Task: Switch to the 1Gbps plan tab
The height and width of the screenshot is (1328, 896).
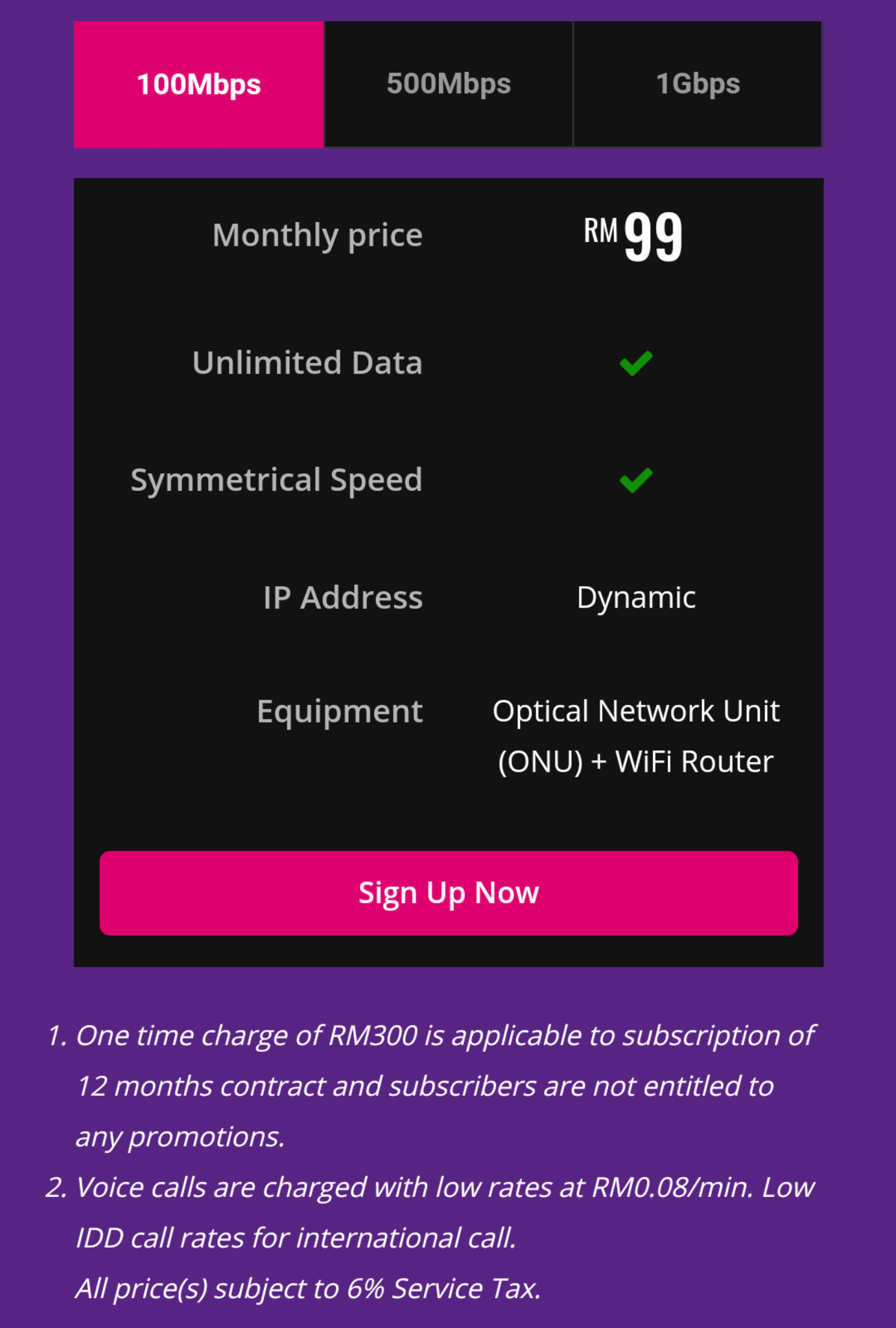Action: point(698,84)
